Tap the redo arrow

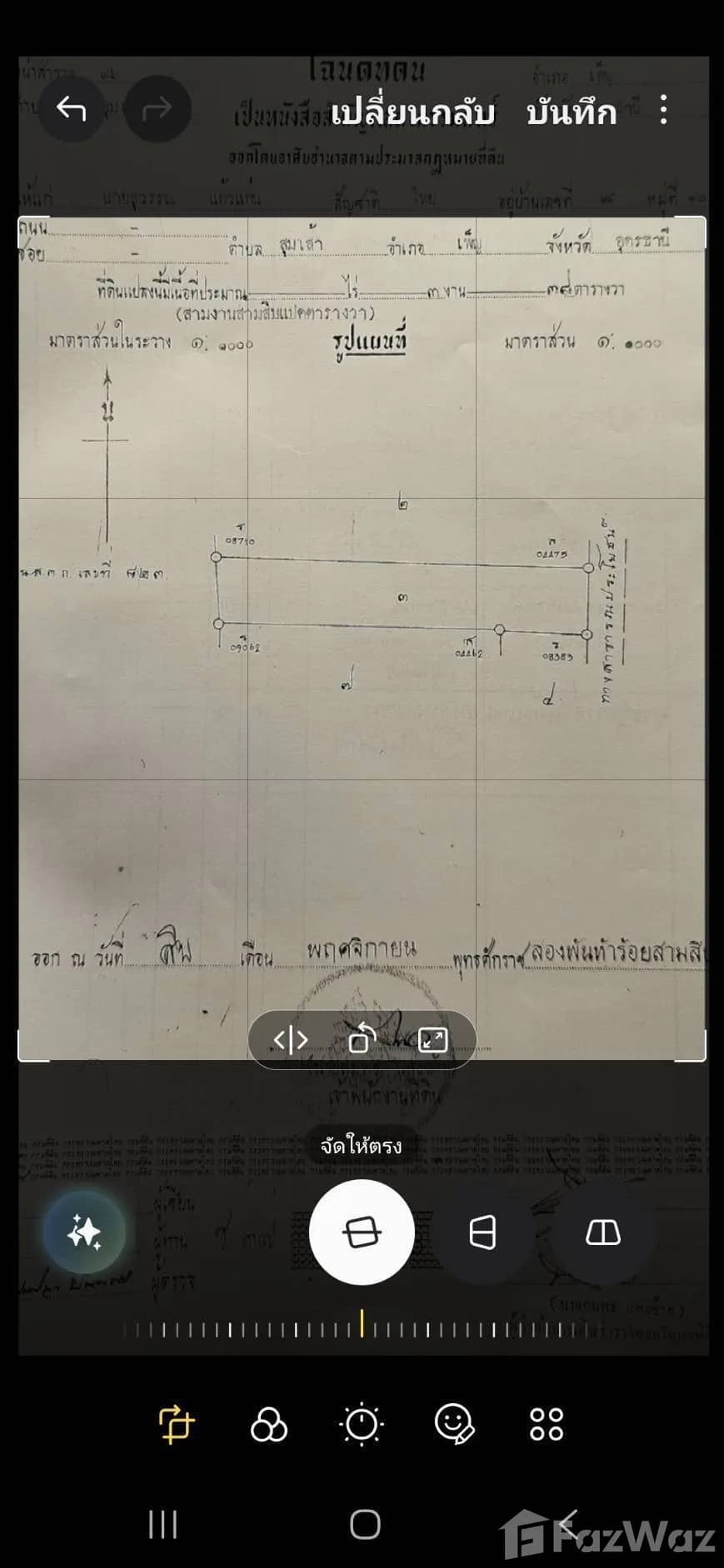[x=157, y=109]
